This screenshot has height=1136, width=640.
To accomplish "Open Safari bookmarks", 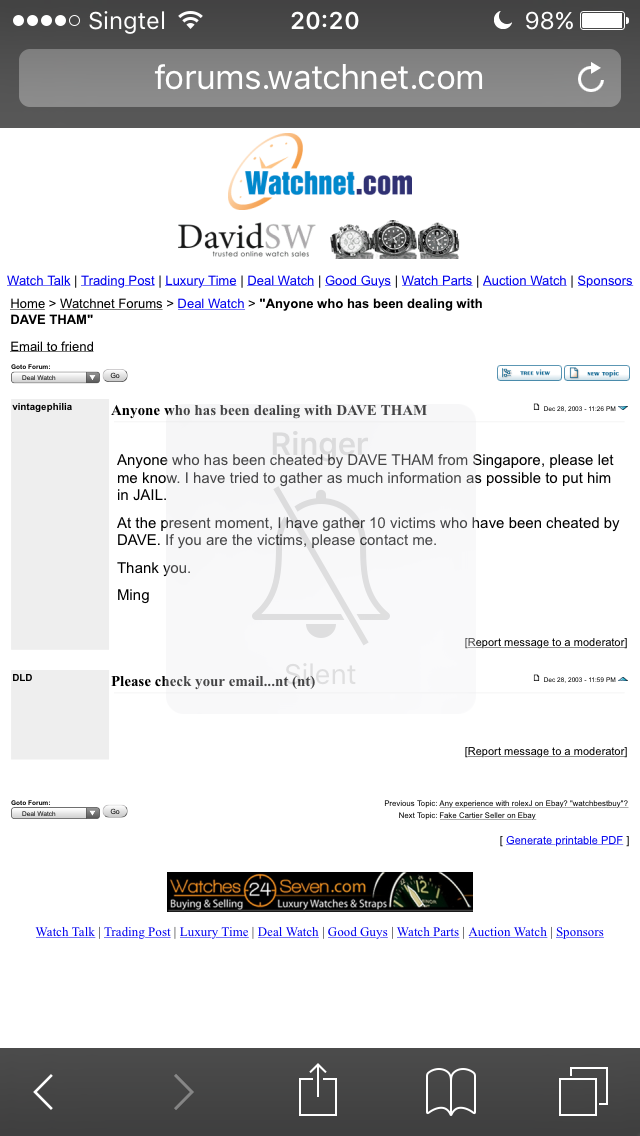I will click(x=450, y=1091).
